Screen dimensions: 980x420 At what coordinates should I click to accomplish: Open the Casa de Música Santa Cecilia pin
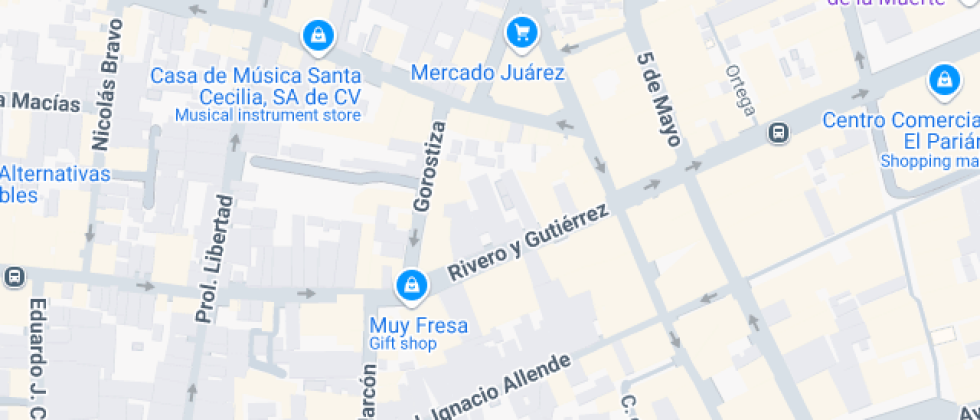pyautogui.click(x=317, y=38)
